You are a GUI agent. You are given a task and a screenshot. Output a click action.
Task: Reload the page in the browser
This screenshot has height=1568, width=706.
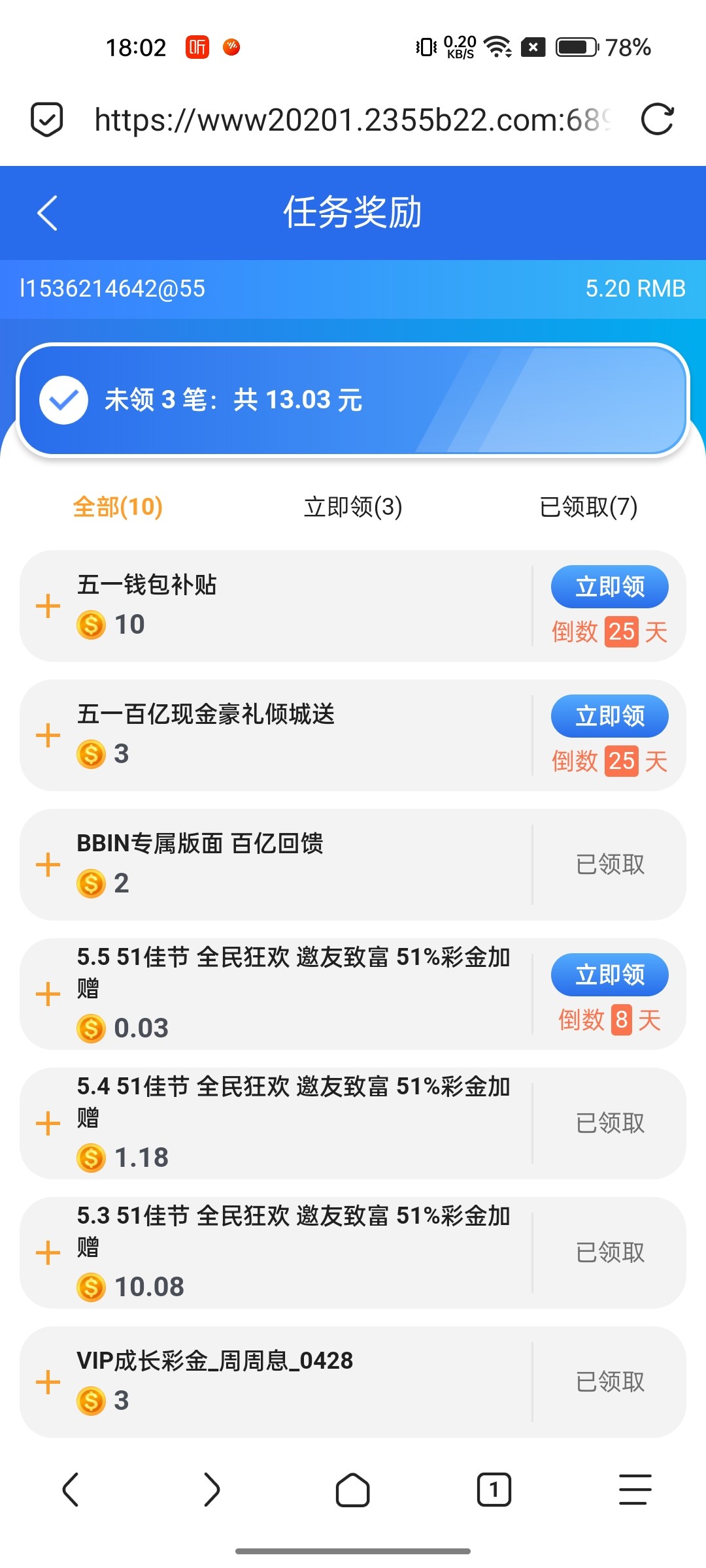pos(657,120)
